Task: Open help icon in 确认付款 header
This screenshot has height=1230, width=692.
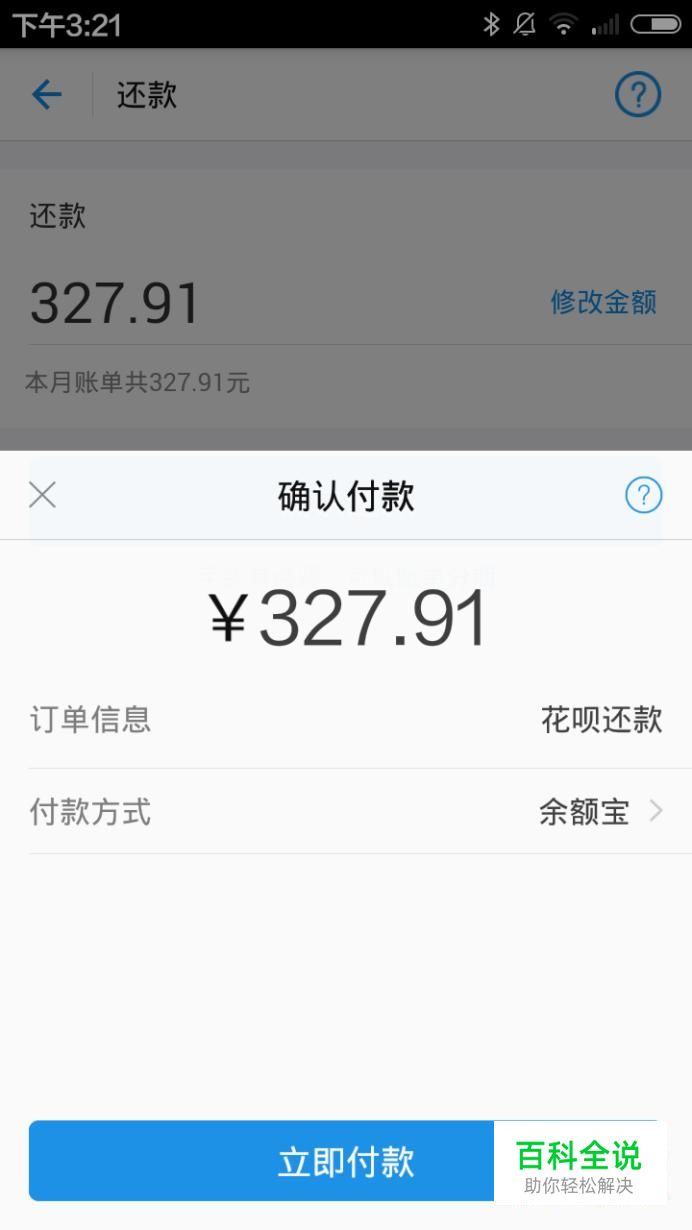Action: pos(643,495)
